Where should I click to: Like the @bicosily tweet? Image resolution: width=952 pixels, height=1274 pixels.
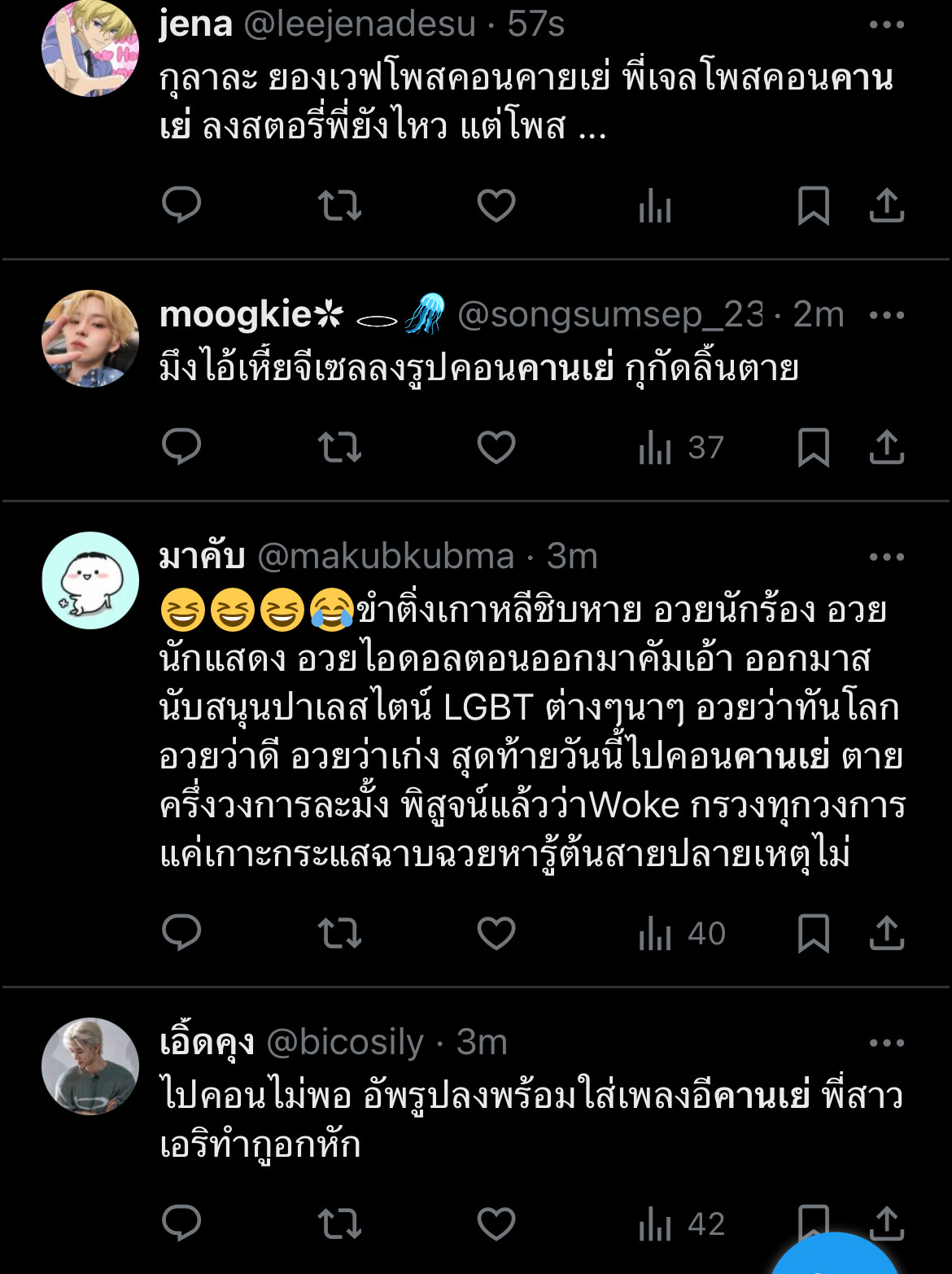tap(496, 1223)
